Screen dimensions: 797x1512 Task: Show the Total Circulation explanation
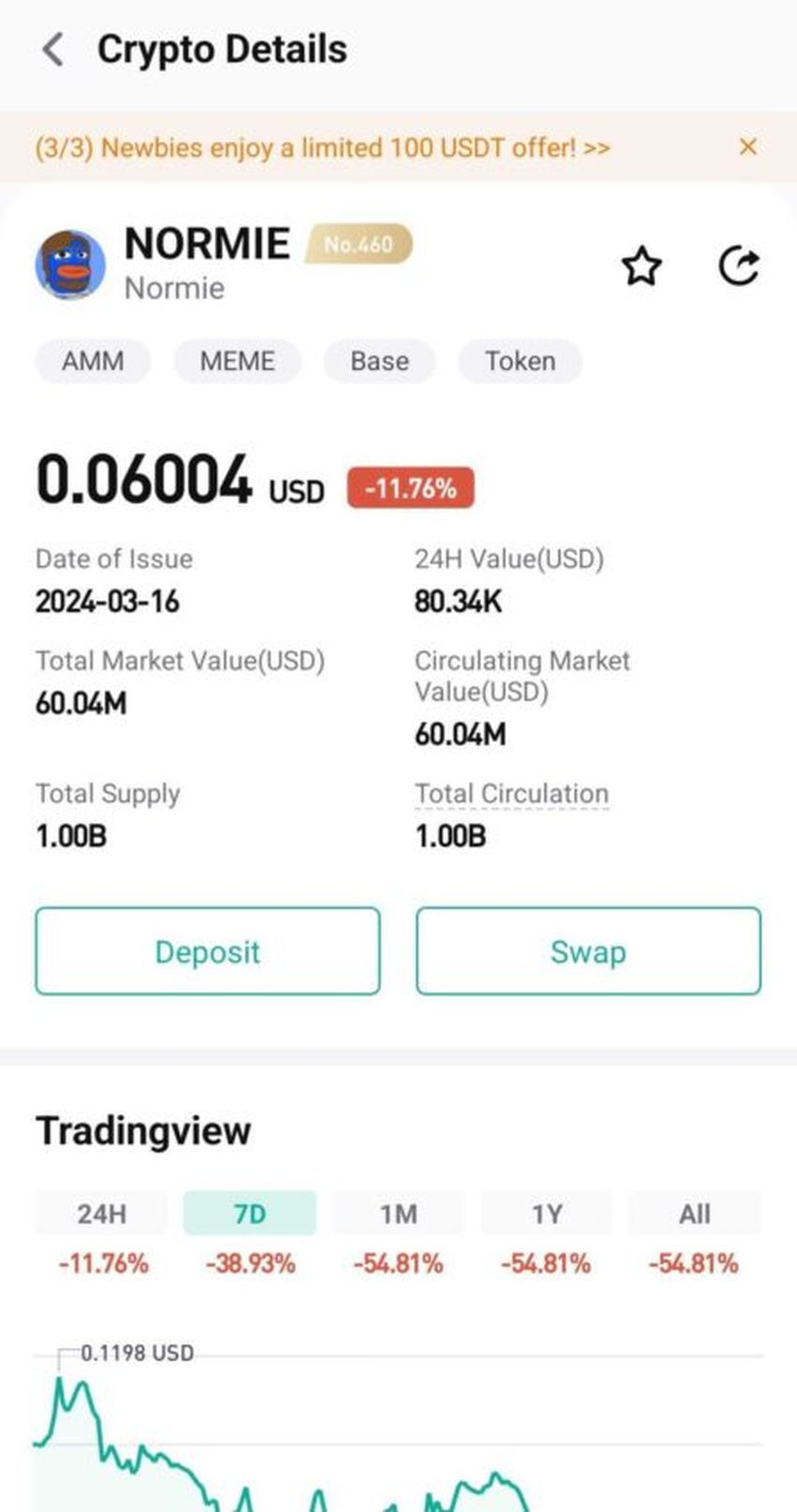tap(512, 794)
